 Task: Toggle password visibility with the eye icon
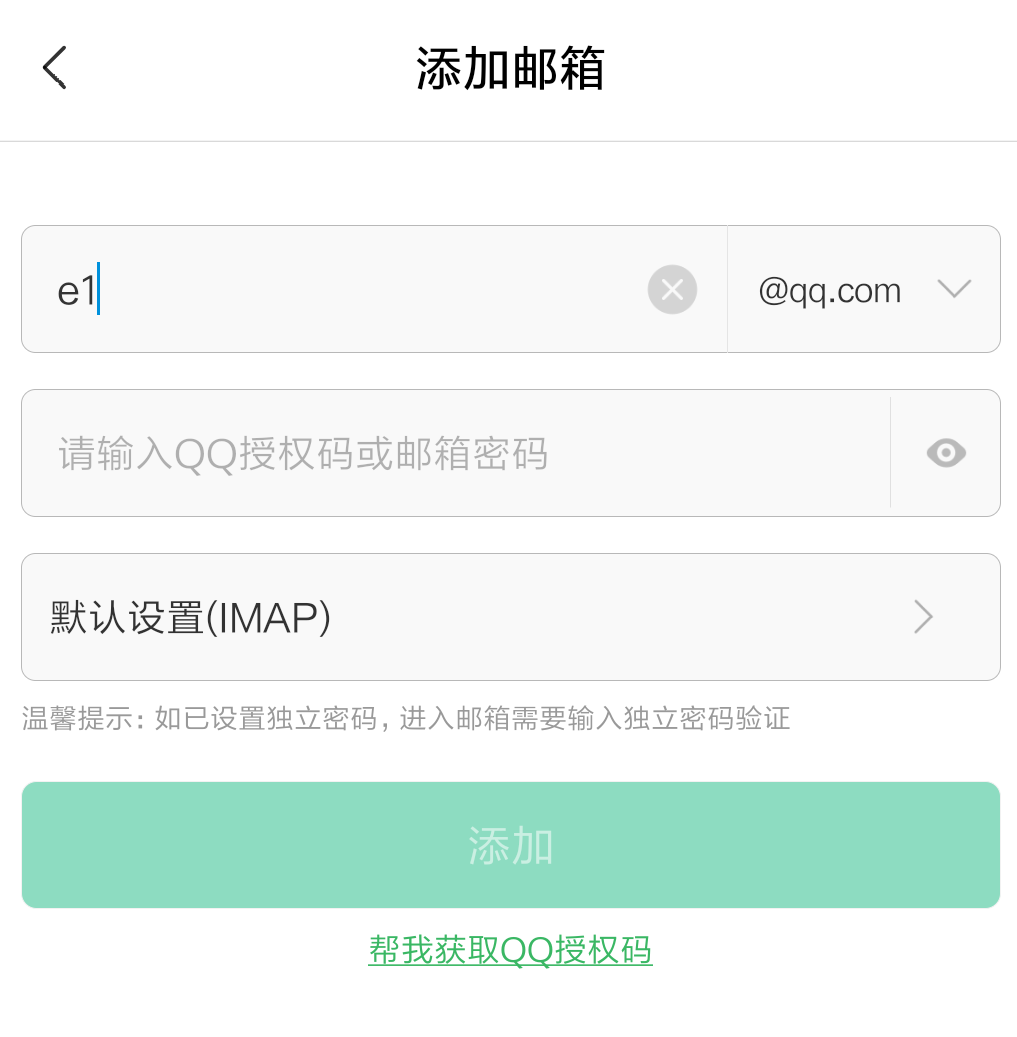pos(946,454)
